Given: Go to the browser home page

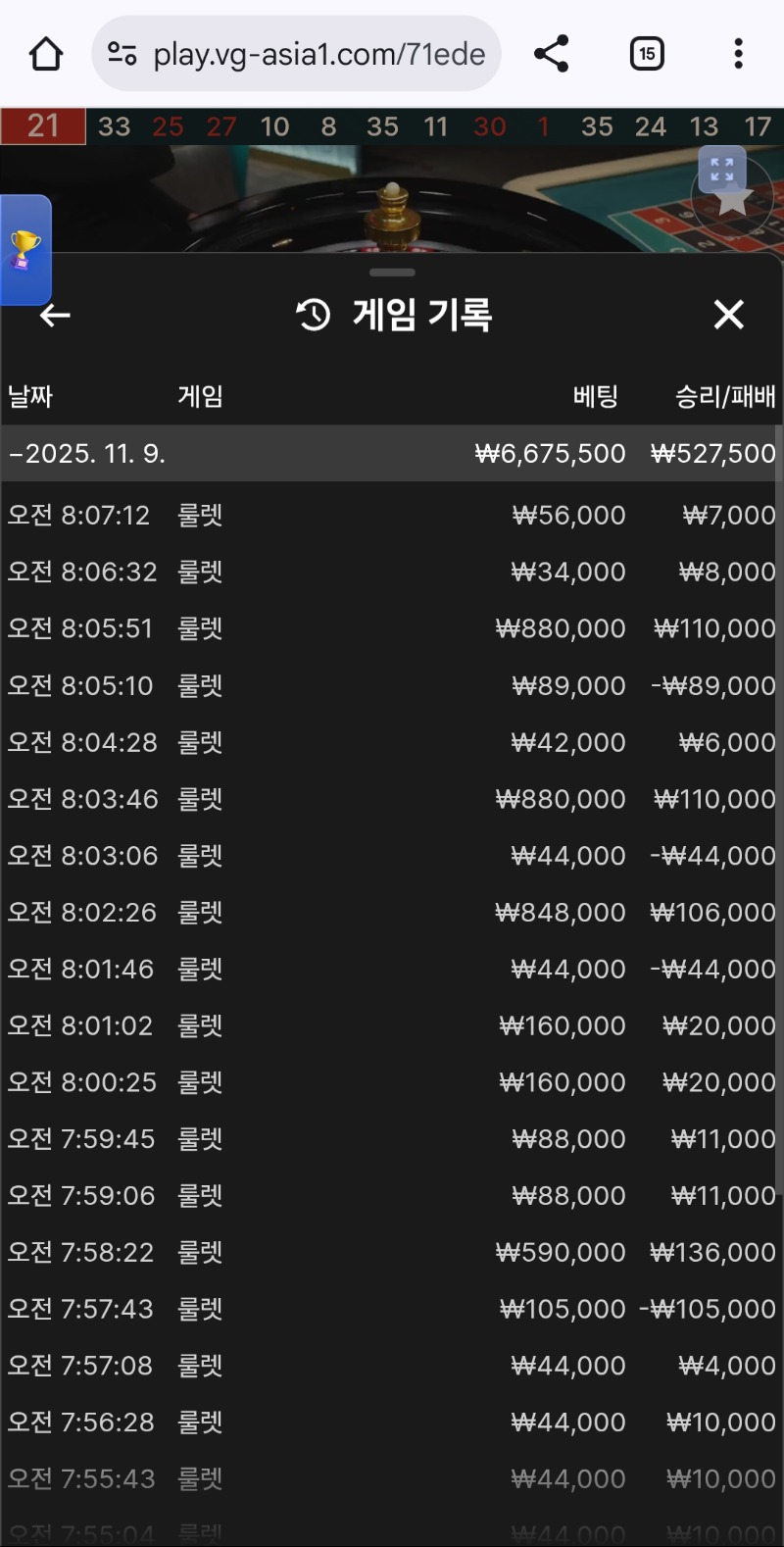Looking at the screenshot, I should [x=45, y=54].
